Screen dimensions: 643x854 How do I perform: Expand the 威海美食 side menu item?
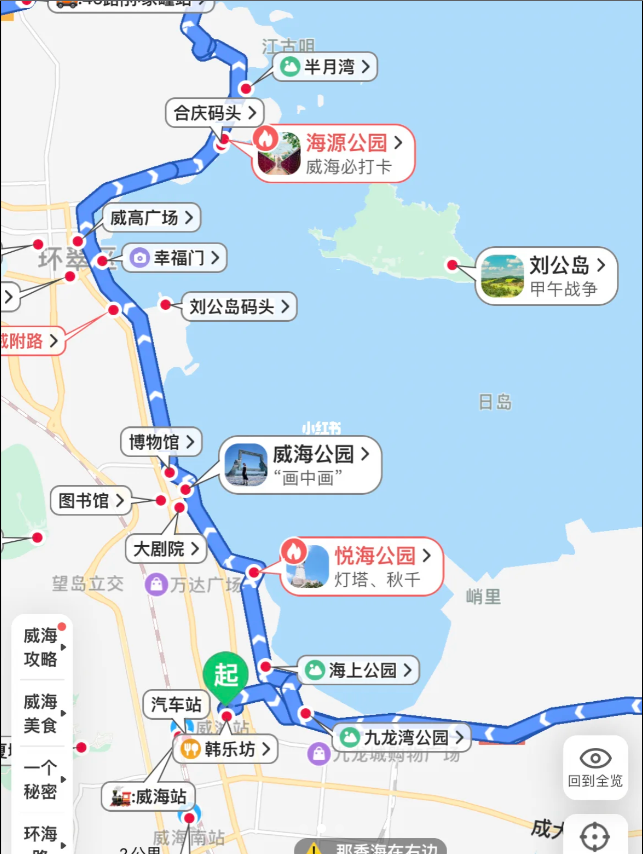coord(42,713)
